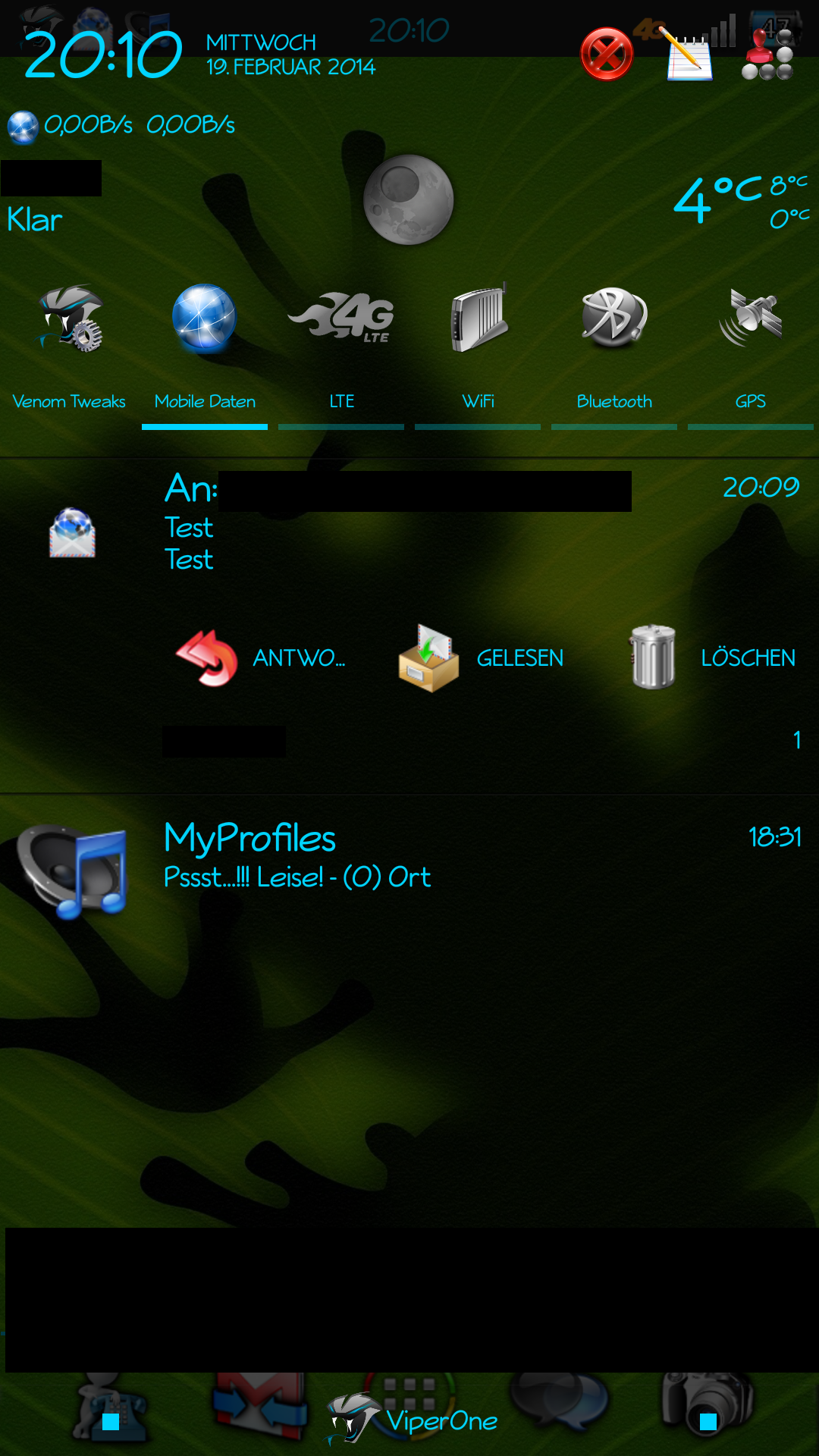Viewport: 819px width, 1456px height.
Task: Mark the Test email as GELESEN
Action: pyautogui.click(x=481, y=657)
